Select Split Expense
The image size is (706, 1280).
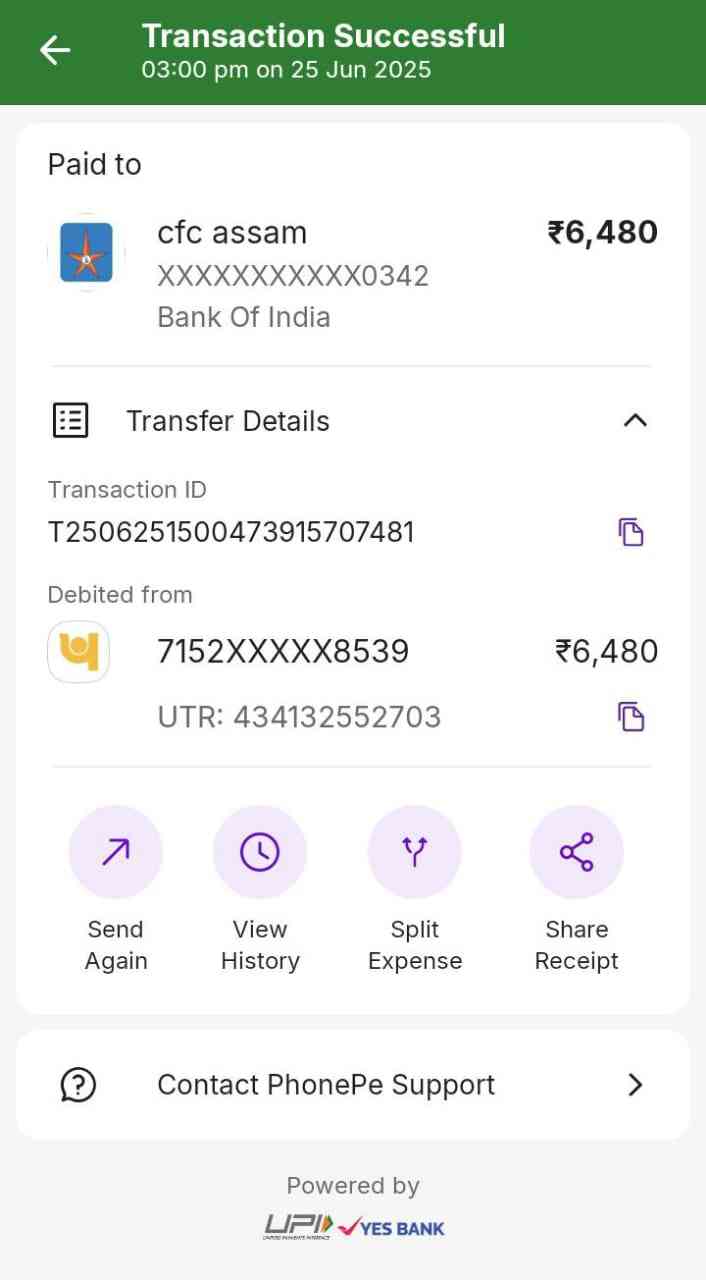414,853
